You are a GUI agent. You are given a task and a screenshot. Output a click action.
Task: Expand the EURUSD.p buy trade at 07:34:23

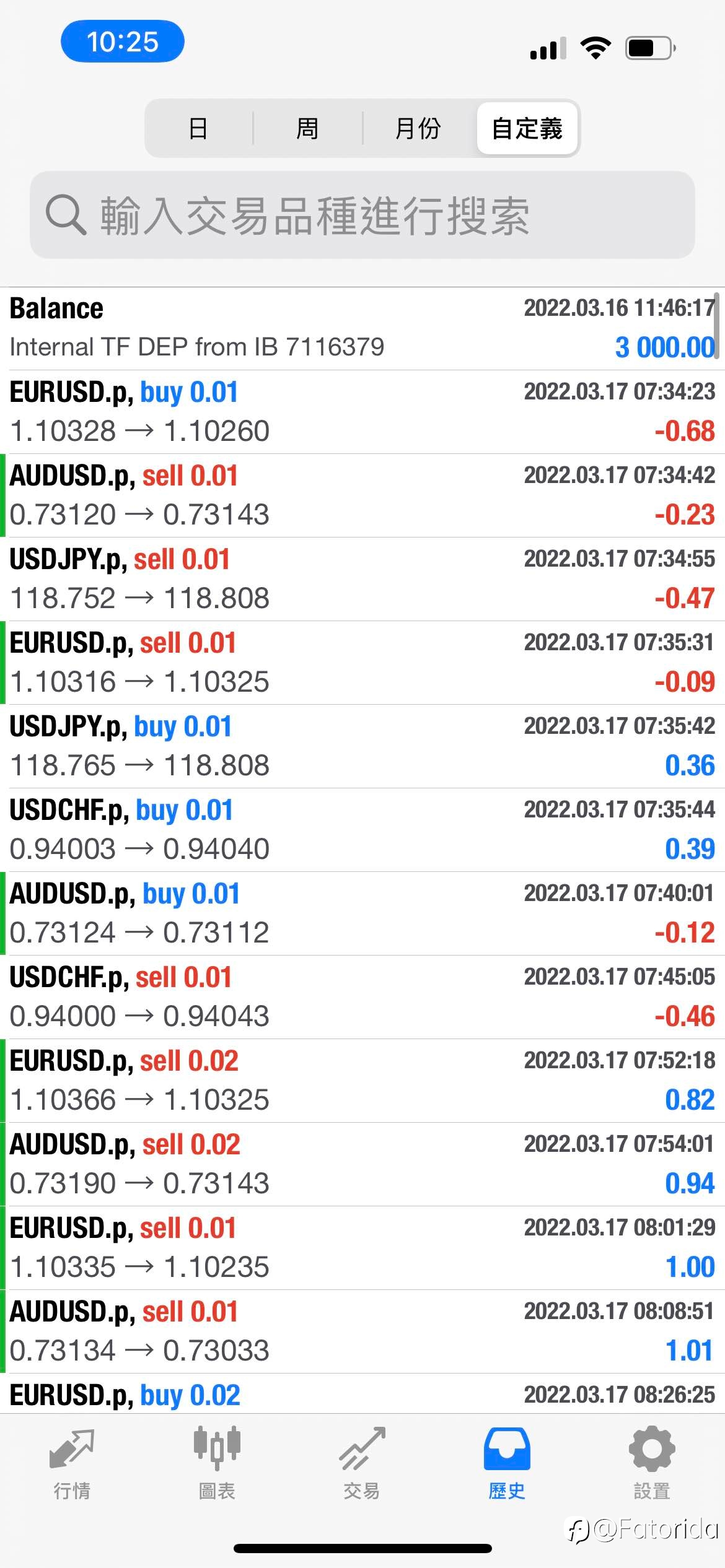(x=362, y=412)
